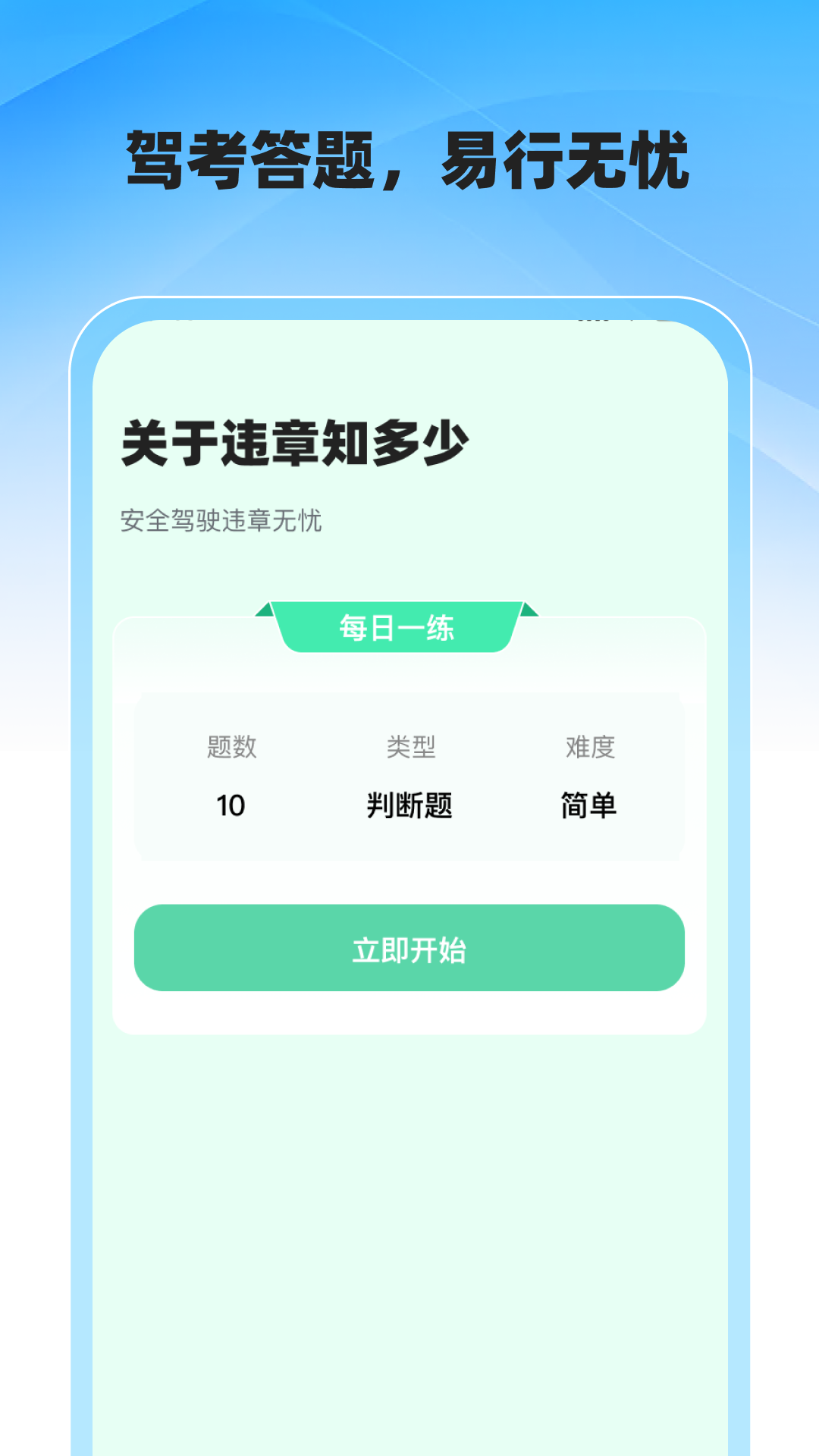This screenshot has height=1456, width=819.
Task: Click the blue gradient banner heading 驾考答题，易行无忧
Action: pyautogui.click(x=409, y=158)
